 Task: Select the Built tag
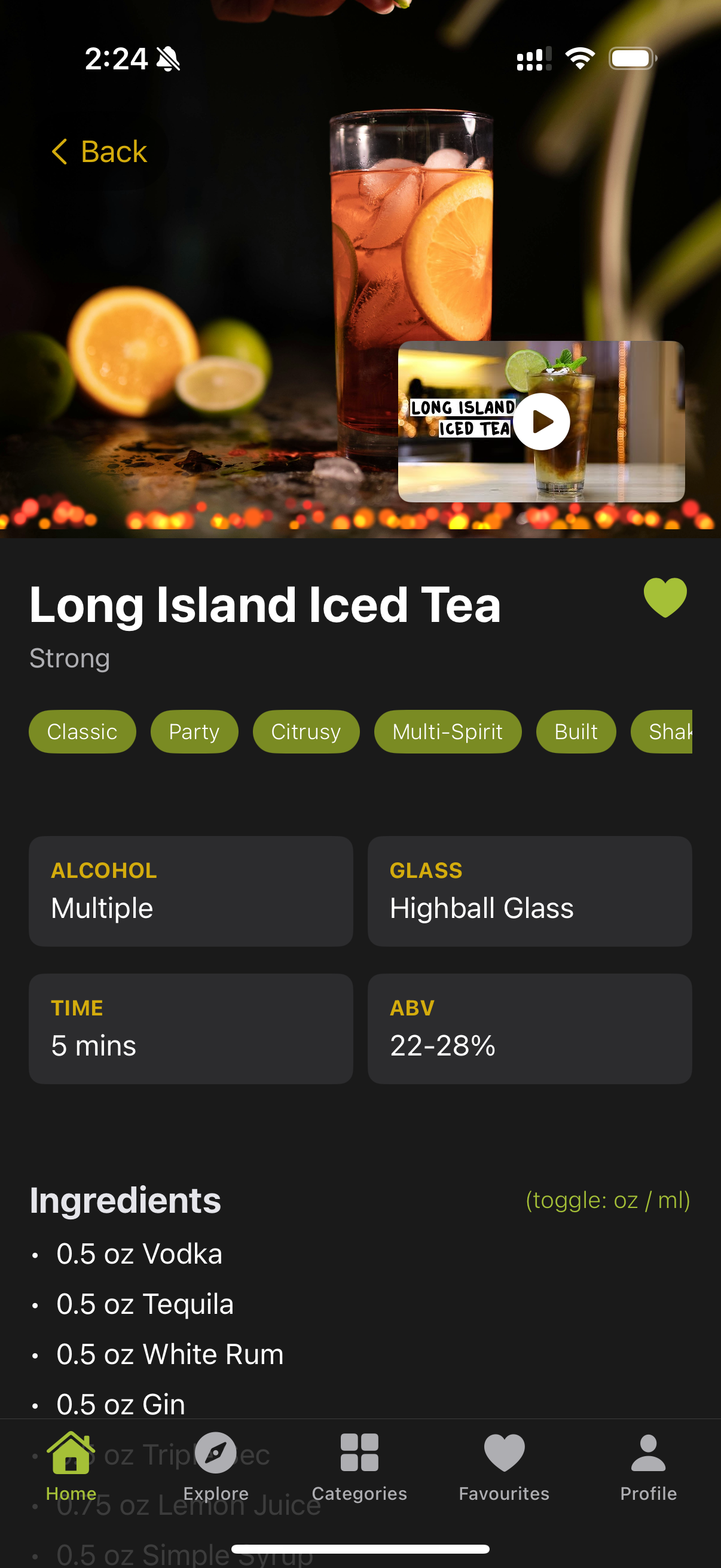(575, 731)
